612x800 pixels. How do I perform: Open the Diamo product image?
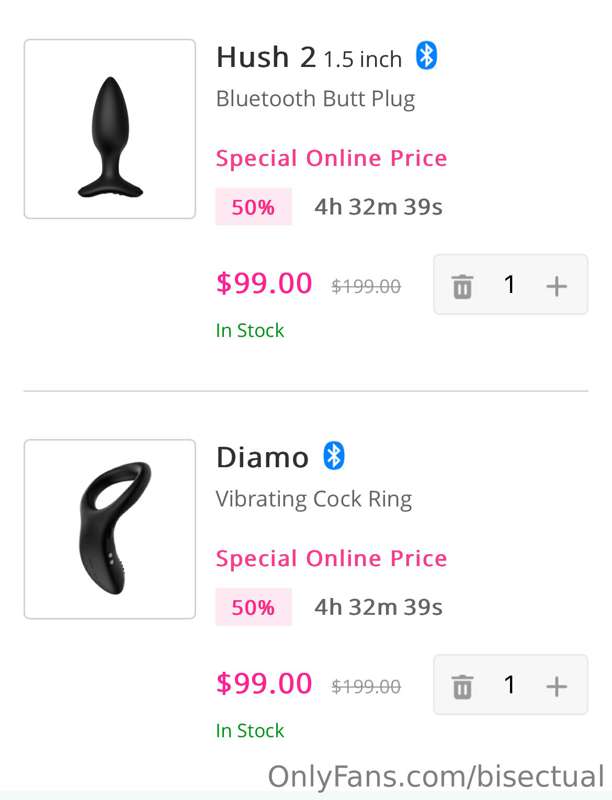110,529
